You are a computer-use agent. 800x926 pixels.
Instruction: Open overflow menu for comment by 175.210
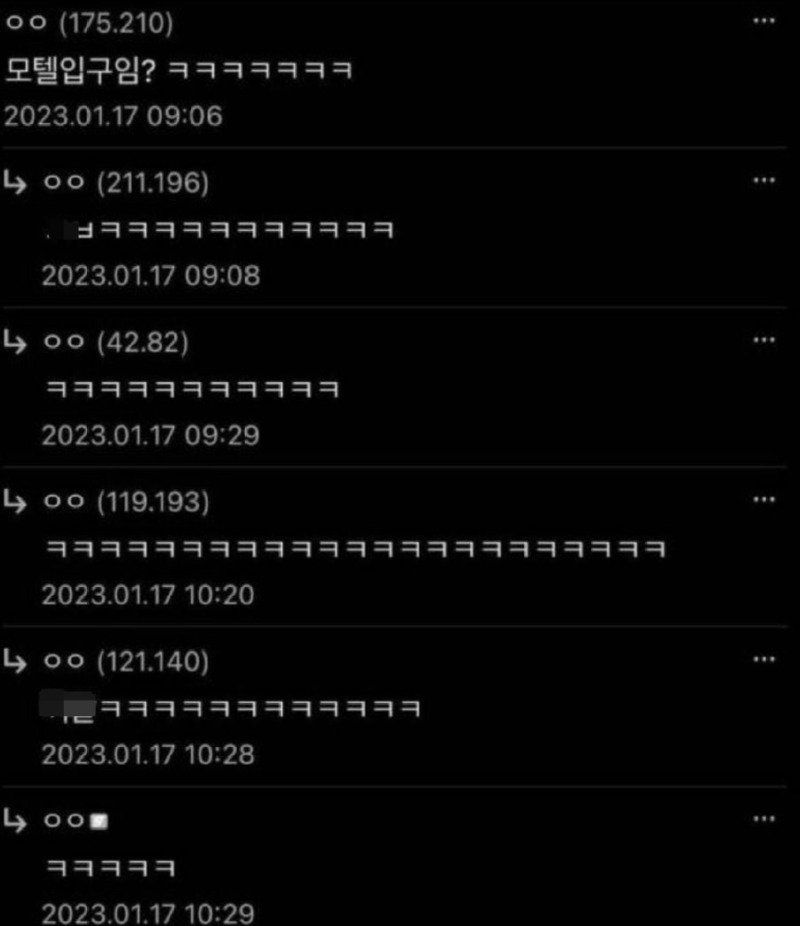point(763,21)
